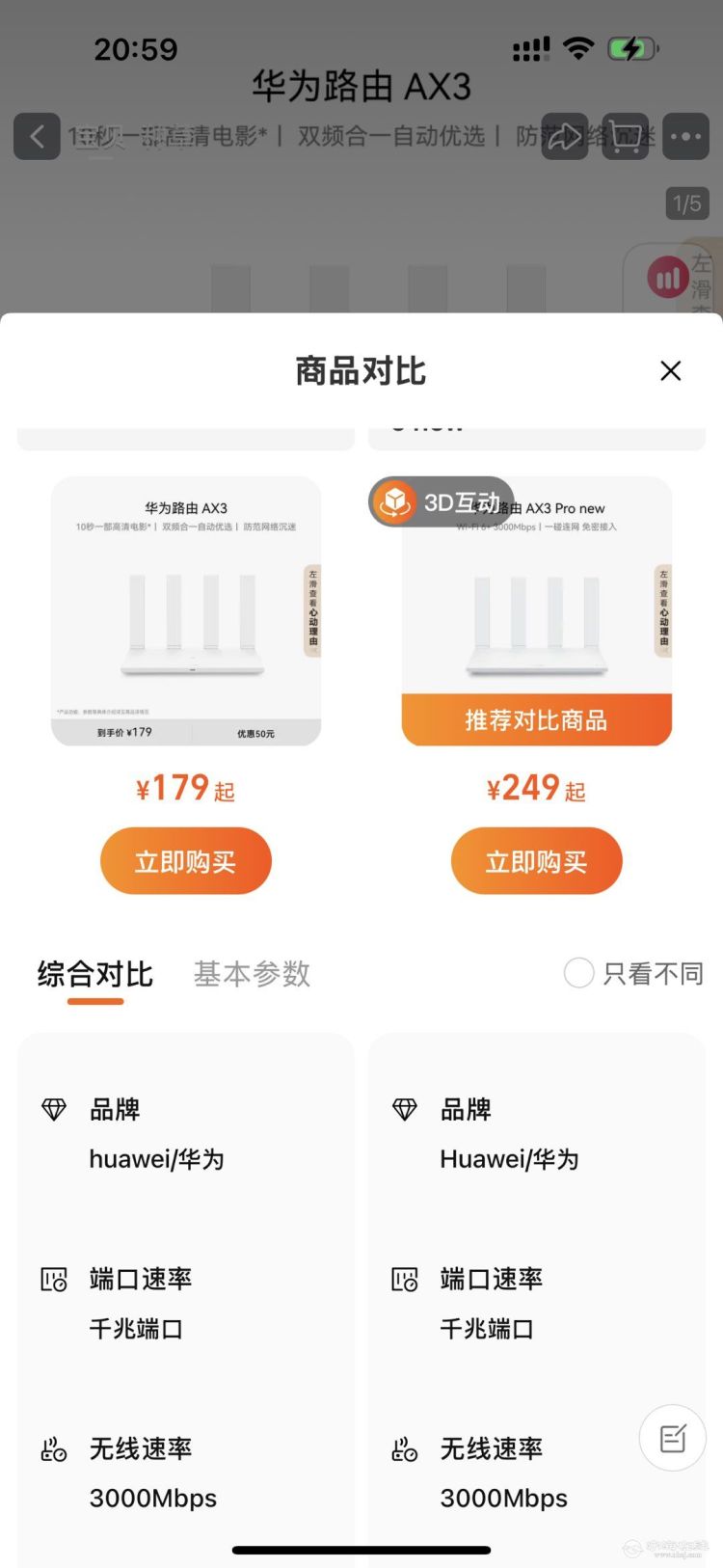Image resolution: width=723 pixels, height=1568 pixels.
Task: Open the floating feedback note icon
Action: (672, 1438)
